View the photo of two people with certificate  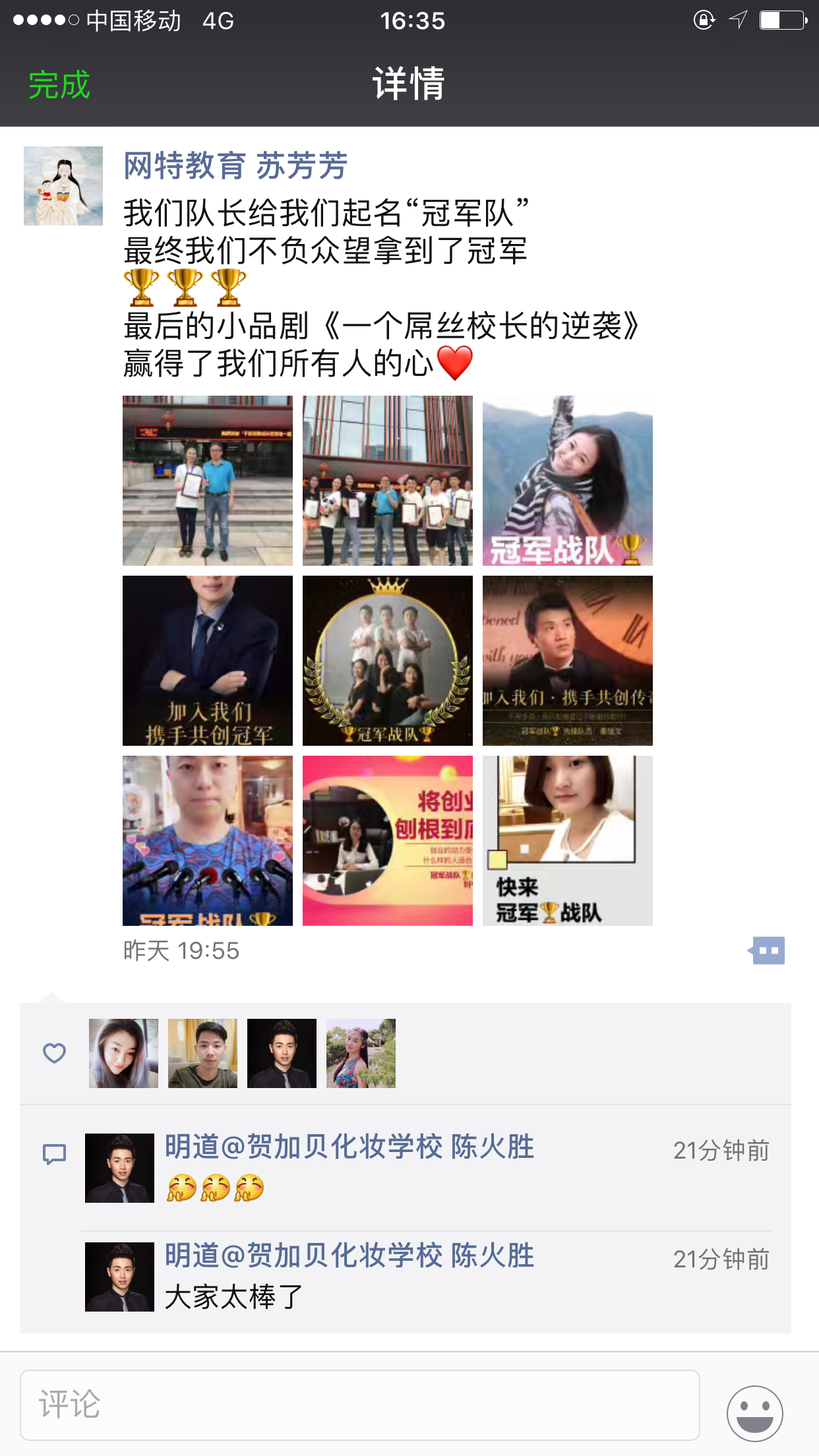coord(208,481)
